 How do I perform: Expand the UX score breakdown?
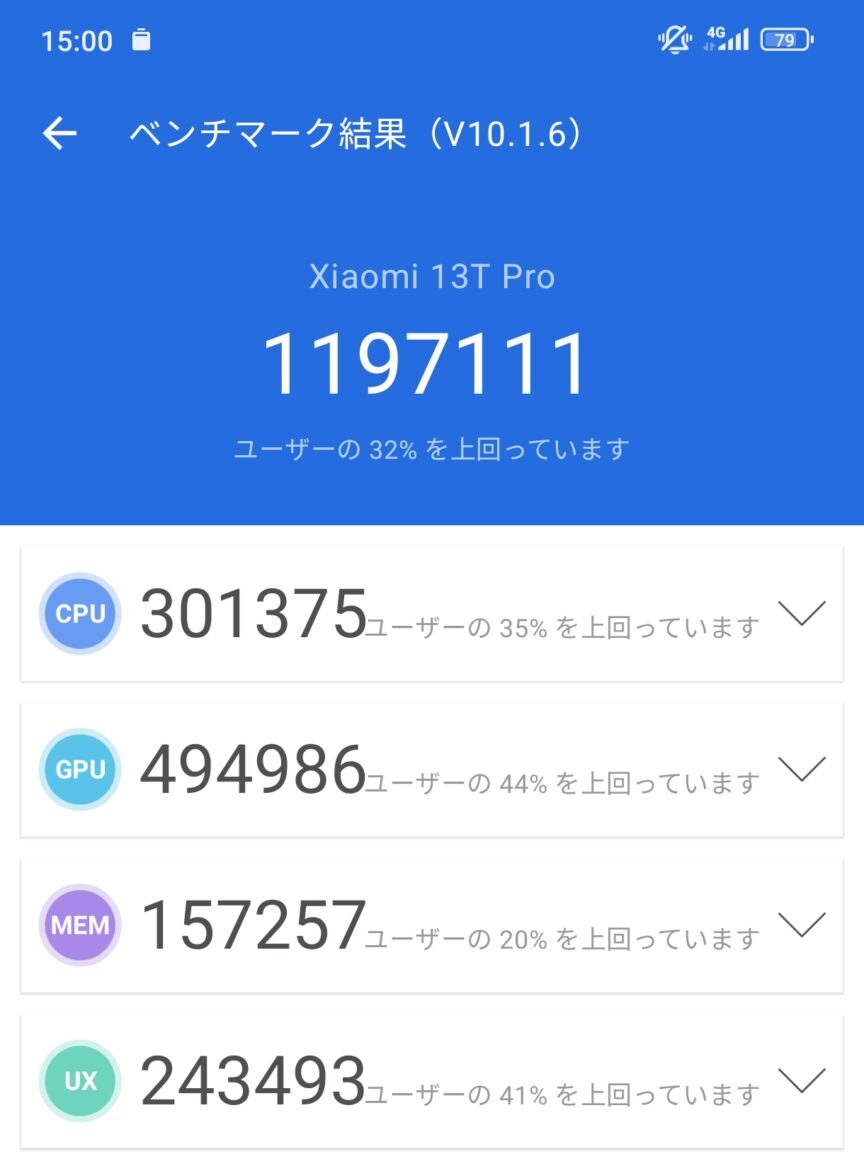point(801,1080)
